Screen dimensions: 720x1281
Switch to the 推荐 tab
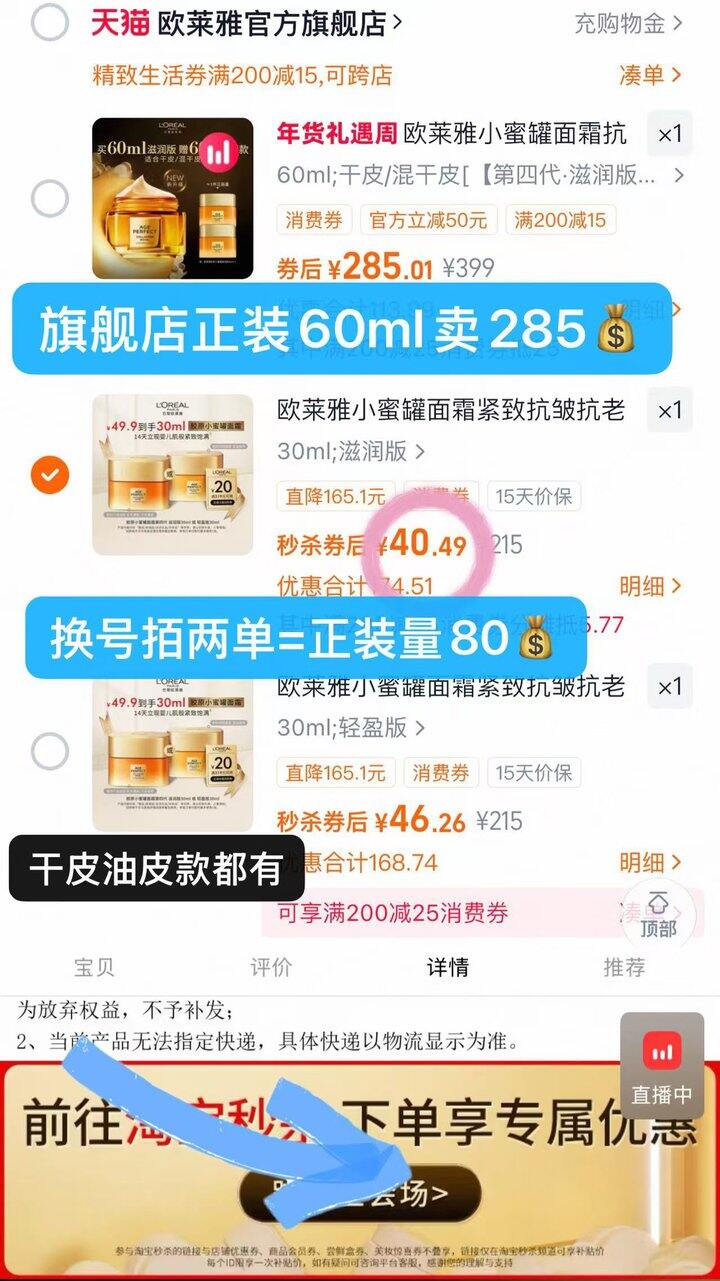625,966
